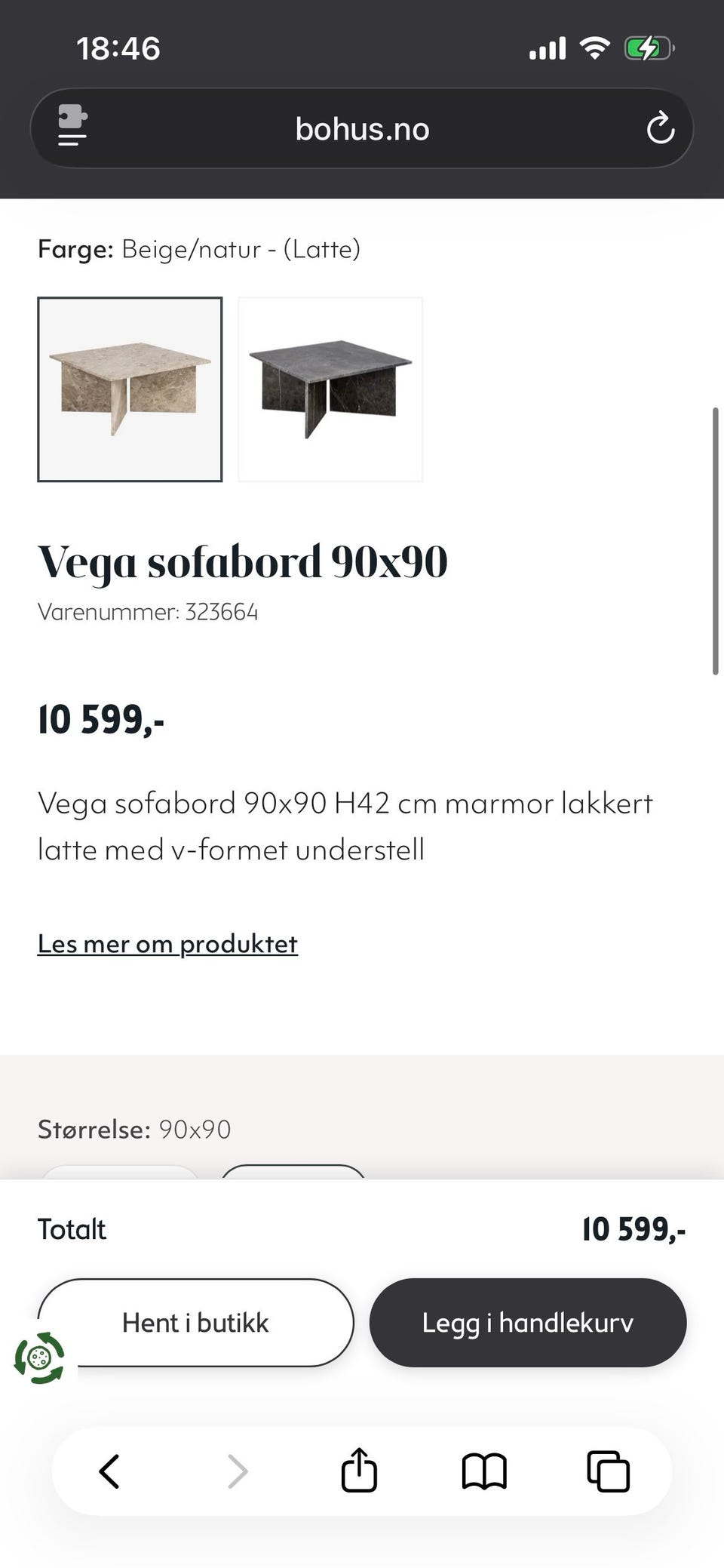Tap the bohus.no address field
The width and height of the screenshot is (724, 1568).
tap(362, 128)
